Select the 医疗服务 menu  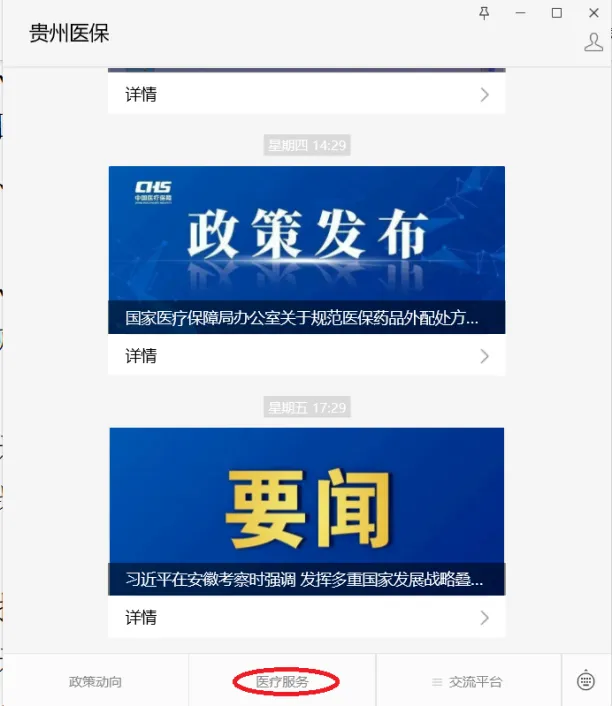pyautogui.click(x=283, y=682)
